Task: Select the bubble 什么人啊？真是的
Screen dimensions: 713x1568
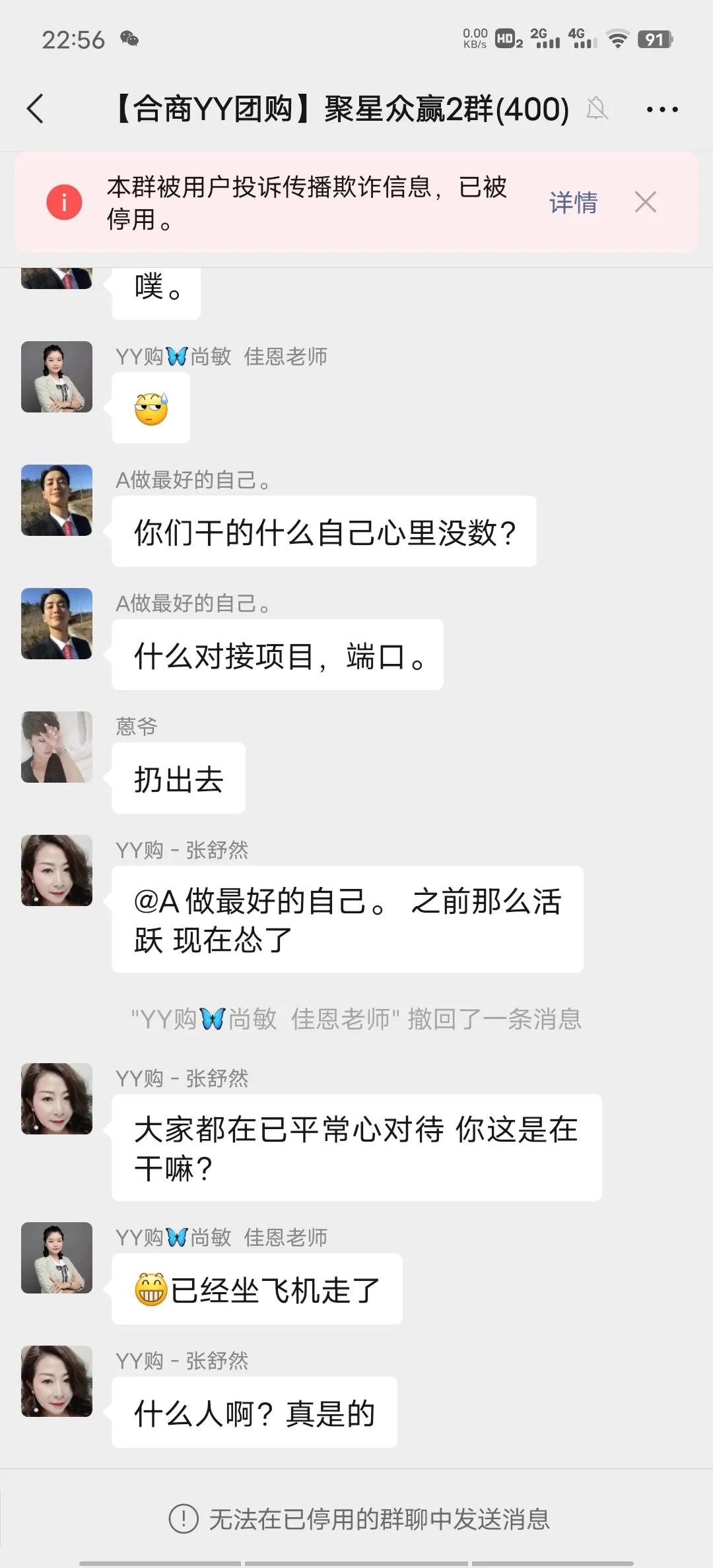Action: (255, 1412)
